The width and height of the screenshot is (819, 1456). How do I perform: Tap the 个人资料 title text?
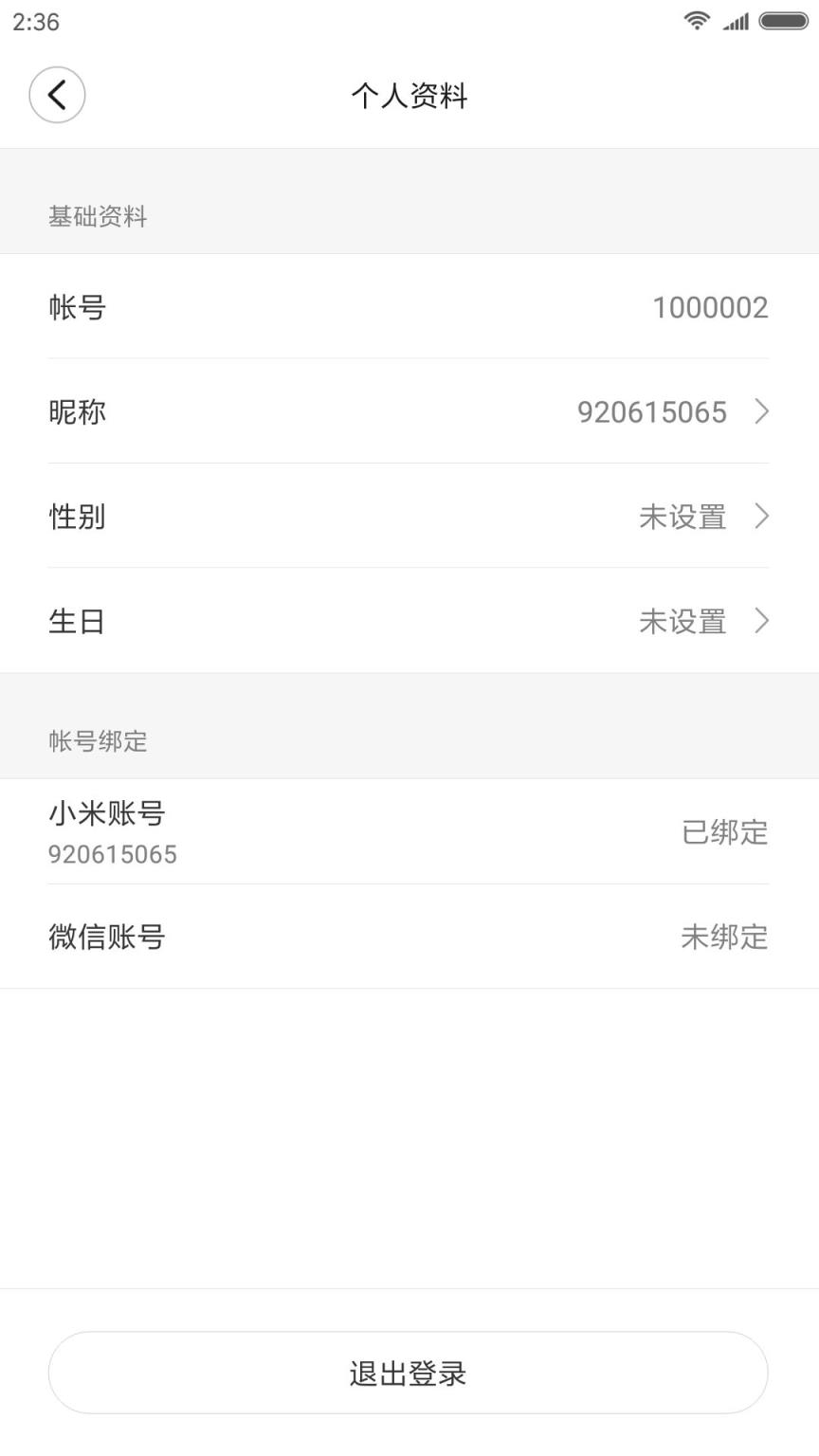click(409, 95)
